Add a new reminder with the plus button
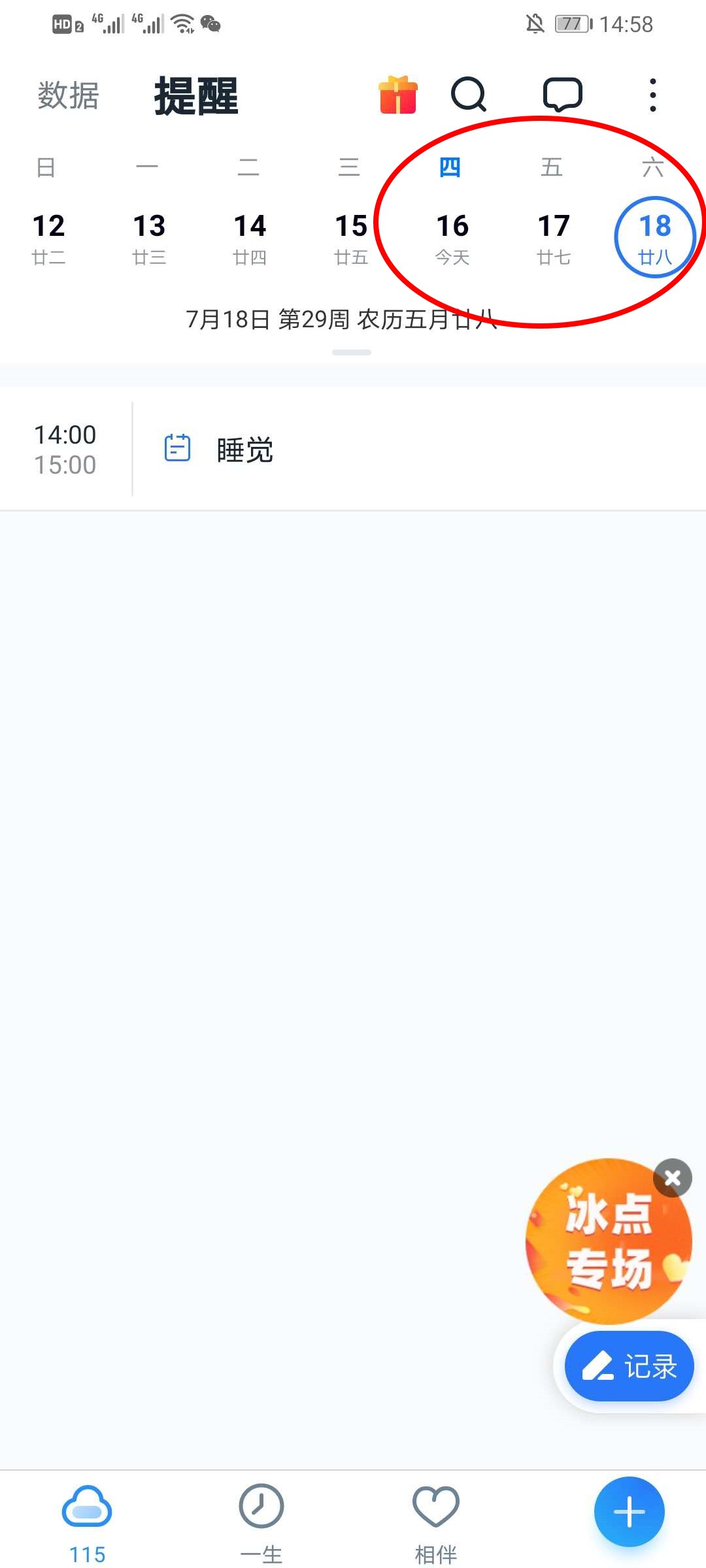This screenshot has width=706, height=1568. (x=629, y=1512)
